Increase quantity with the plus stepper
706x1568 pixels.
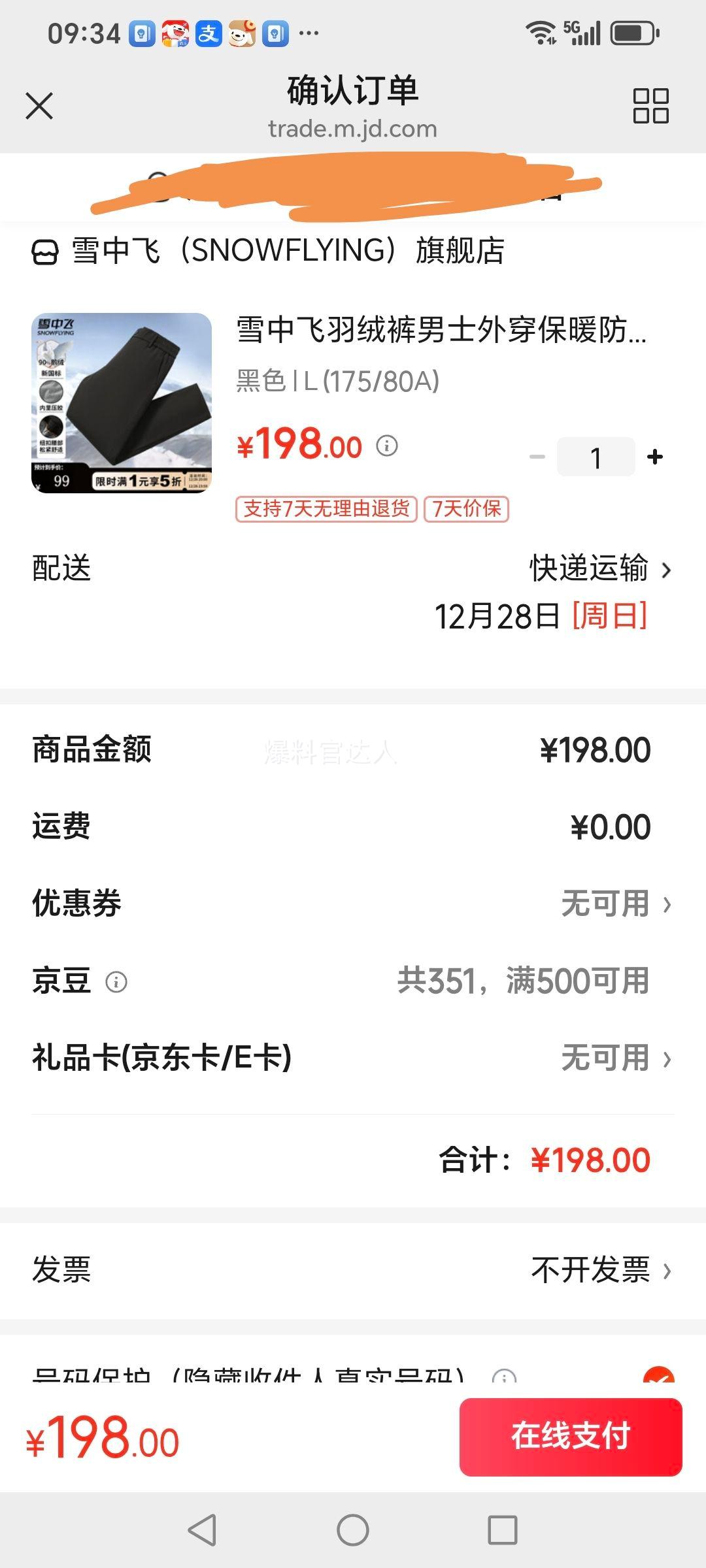pyautogui.click(x=655, y=456)
